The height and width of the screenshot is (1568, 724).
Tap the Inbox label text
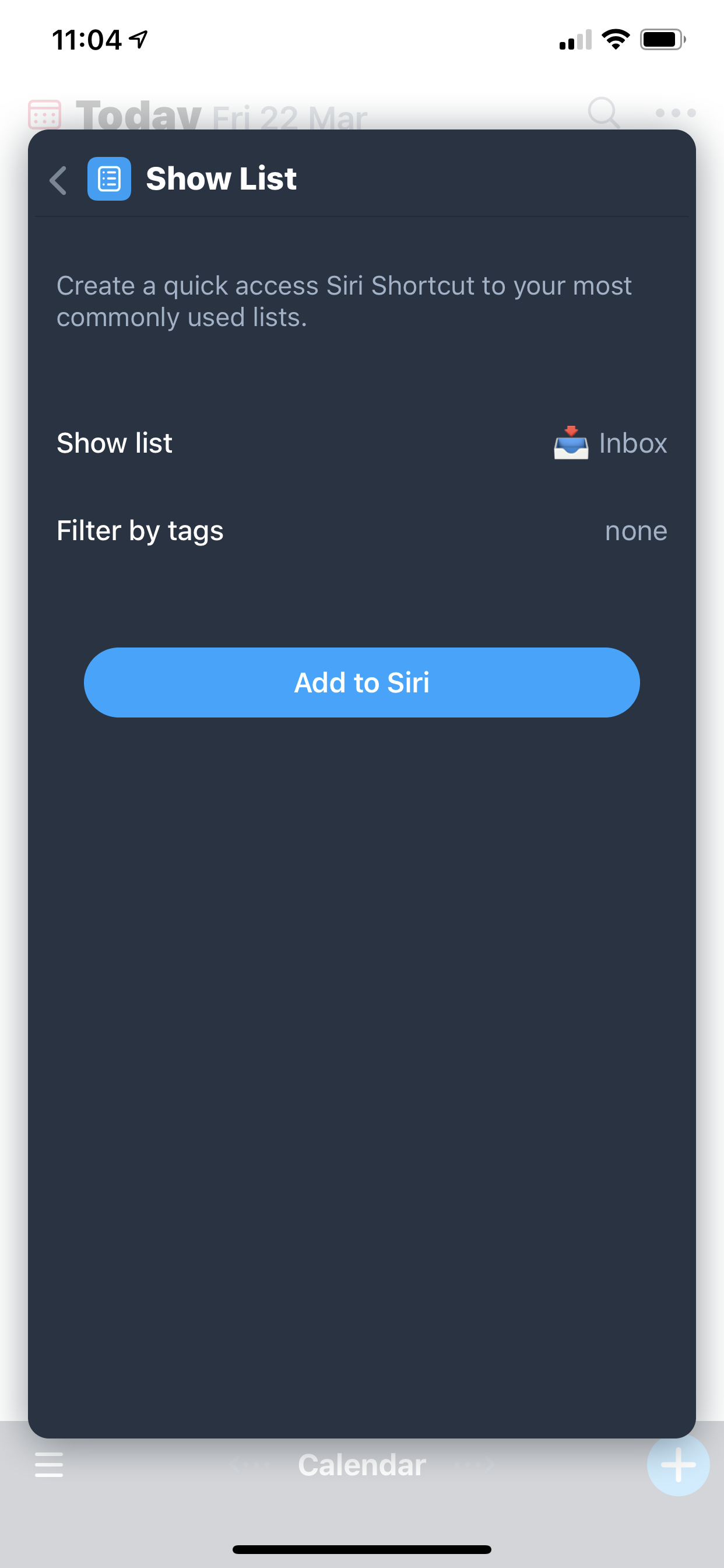[632, 444]
